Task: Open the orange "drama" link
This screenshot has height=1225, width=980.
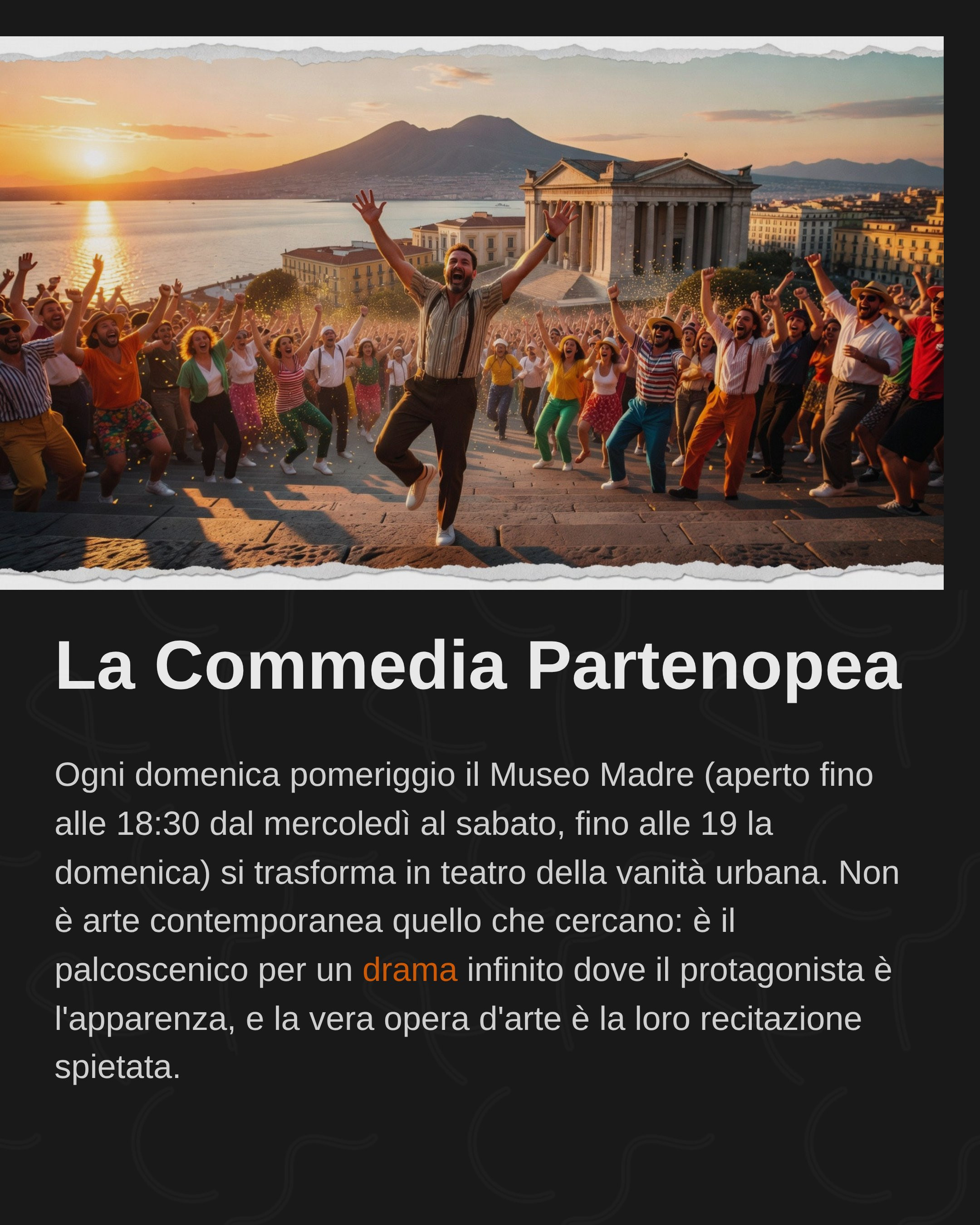Action: click(x=410, y=970)
